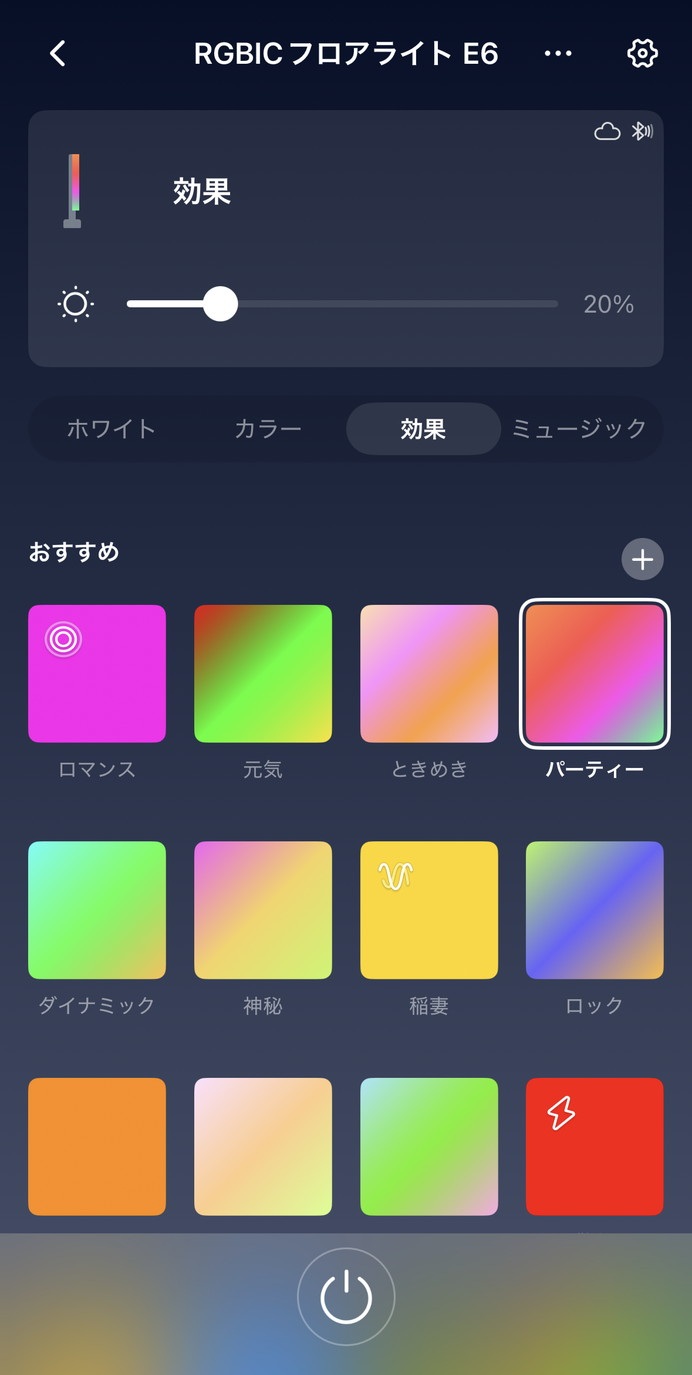Open the three-dot overflow menu
Screen dimensions: 692x1375
click(558, 54)
